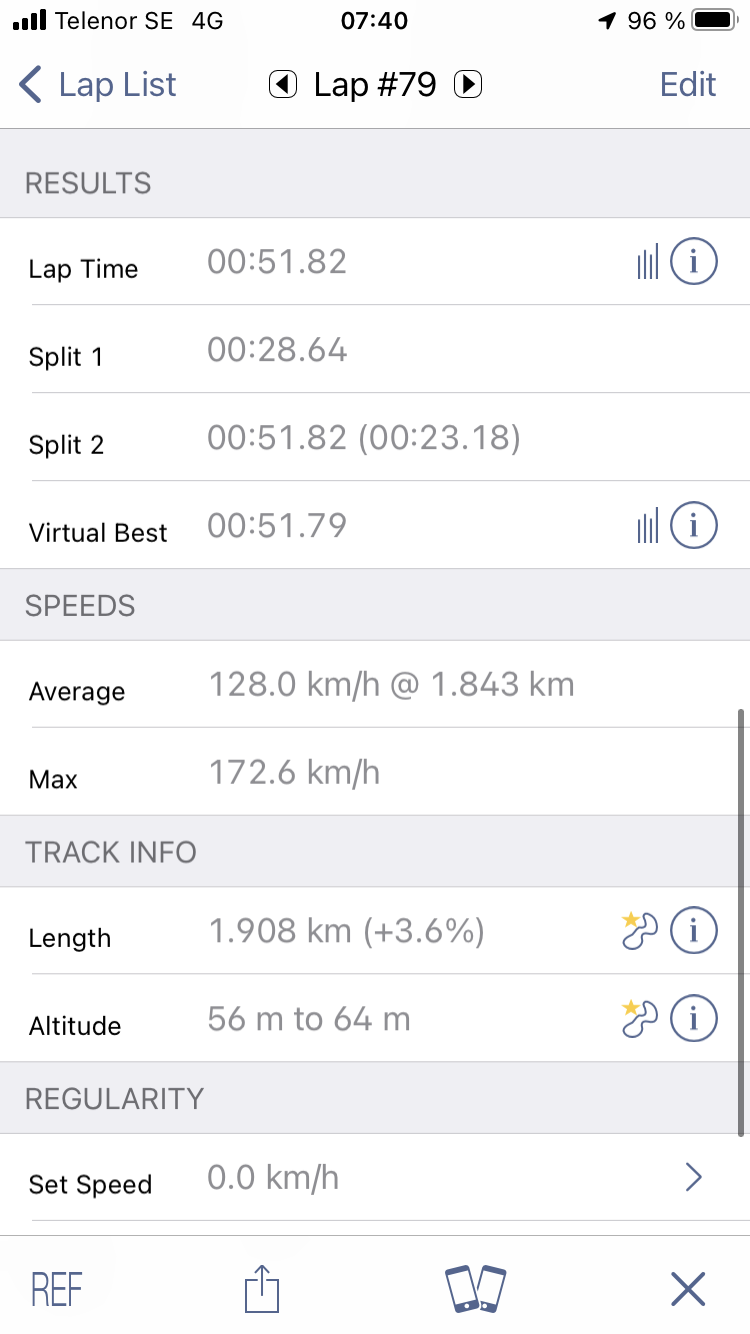The width and height of the screenshot is (750, 1334).
Task: Tap Edit in the top bar
Action: (688, 85)
